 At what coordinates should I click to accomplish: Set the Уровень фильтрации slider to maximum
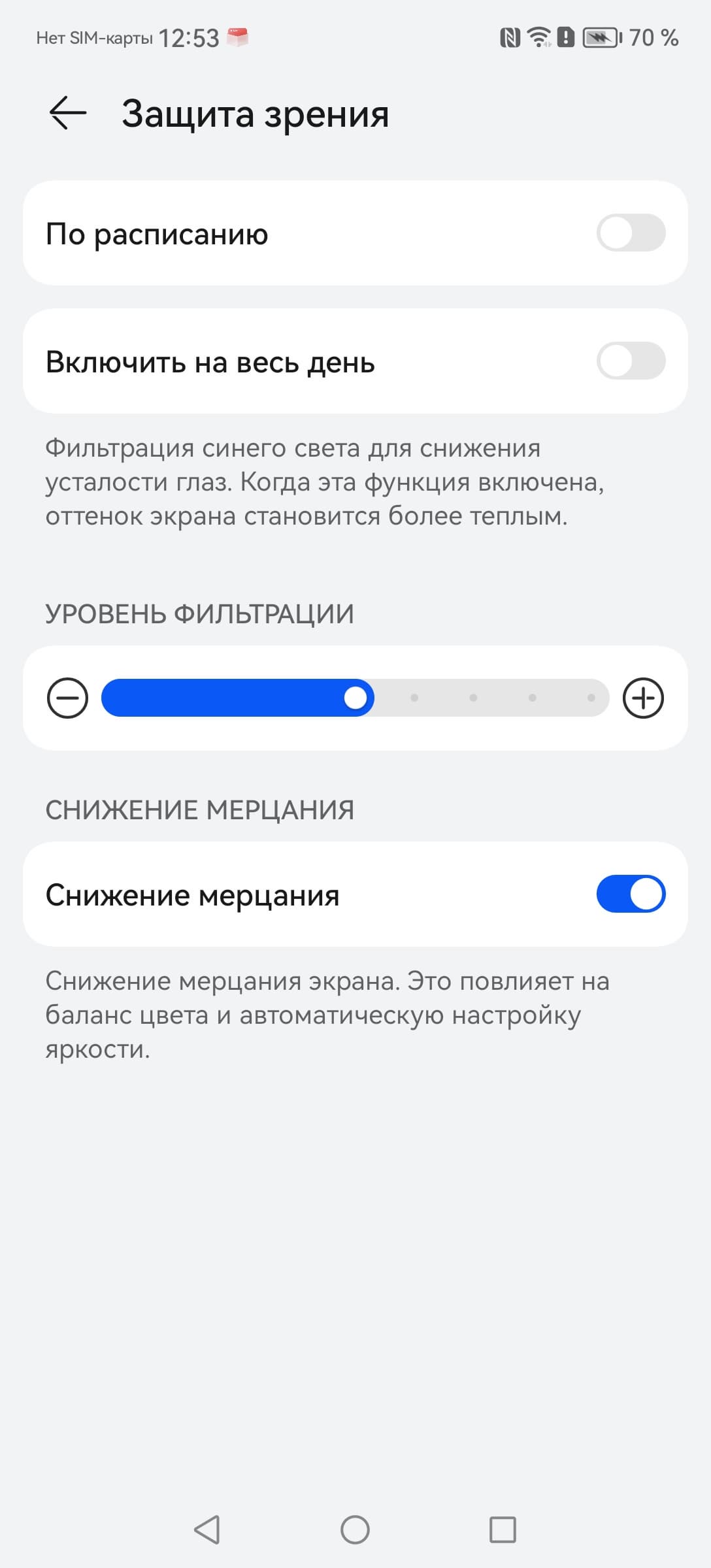pos(591,698)
